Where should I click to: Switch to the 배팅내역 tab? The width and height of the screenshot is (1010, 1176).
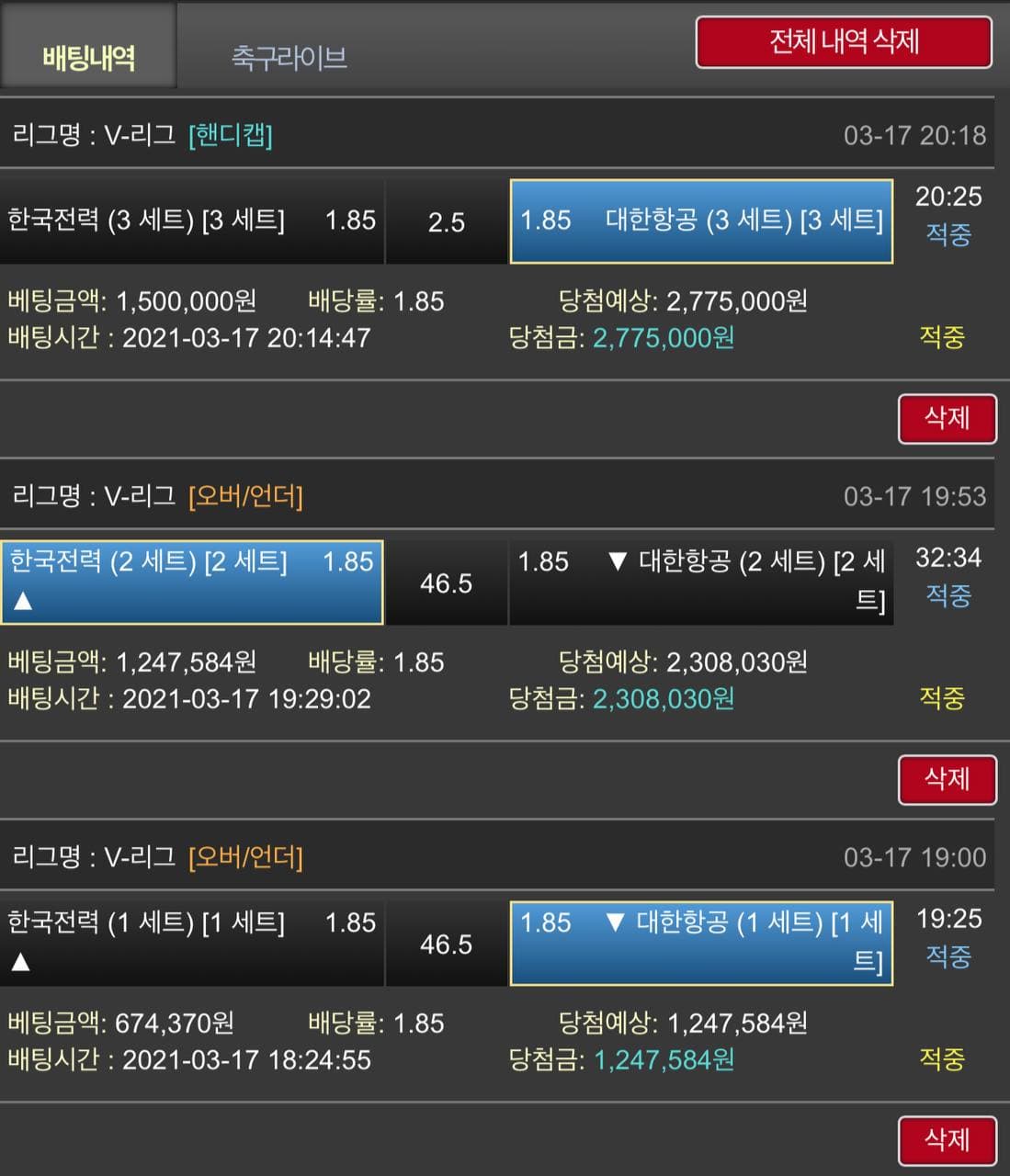[x=88, y=57]
